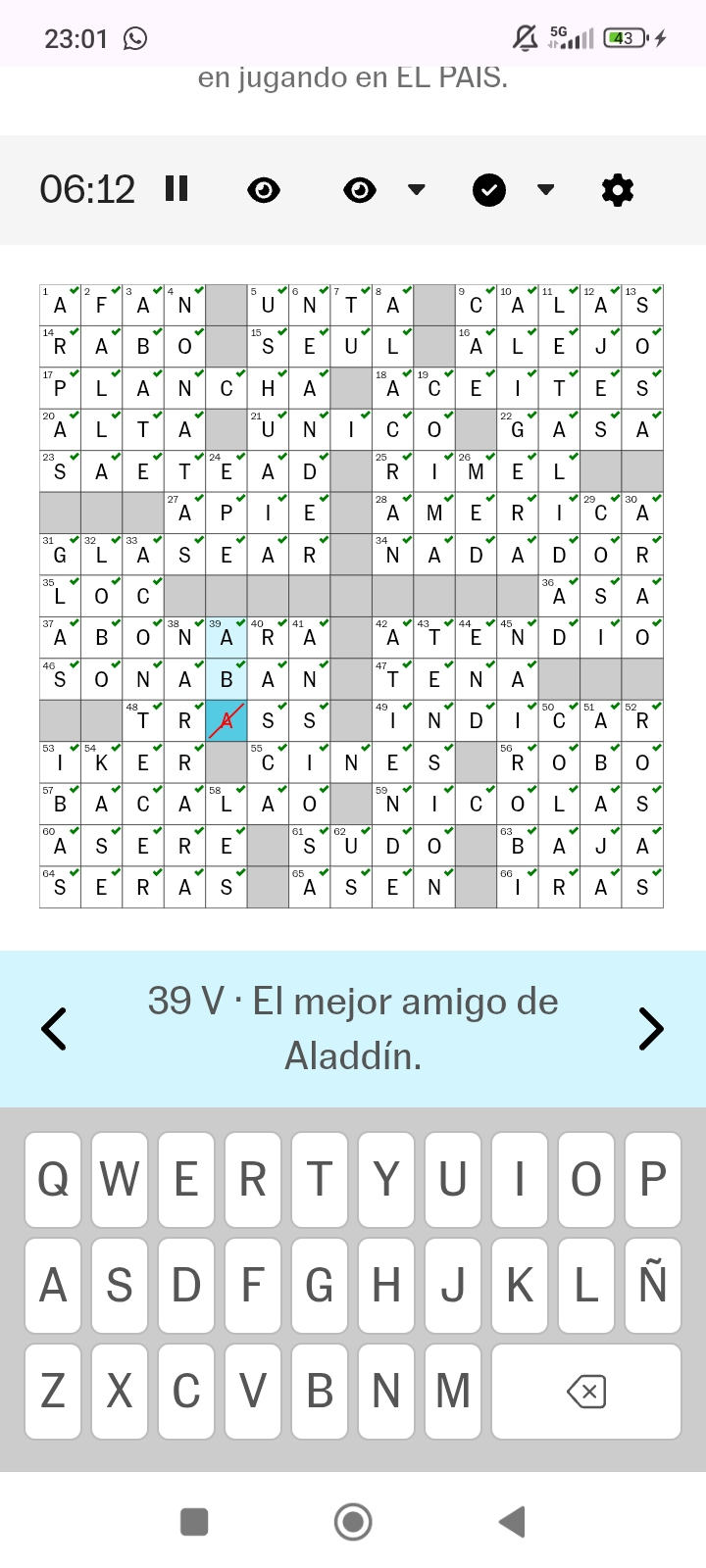Select the crossed-out red A cell
The width and height of the screenshot is (706, 1568).
227,720
